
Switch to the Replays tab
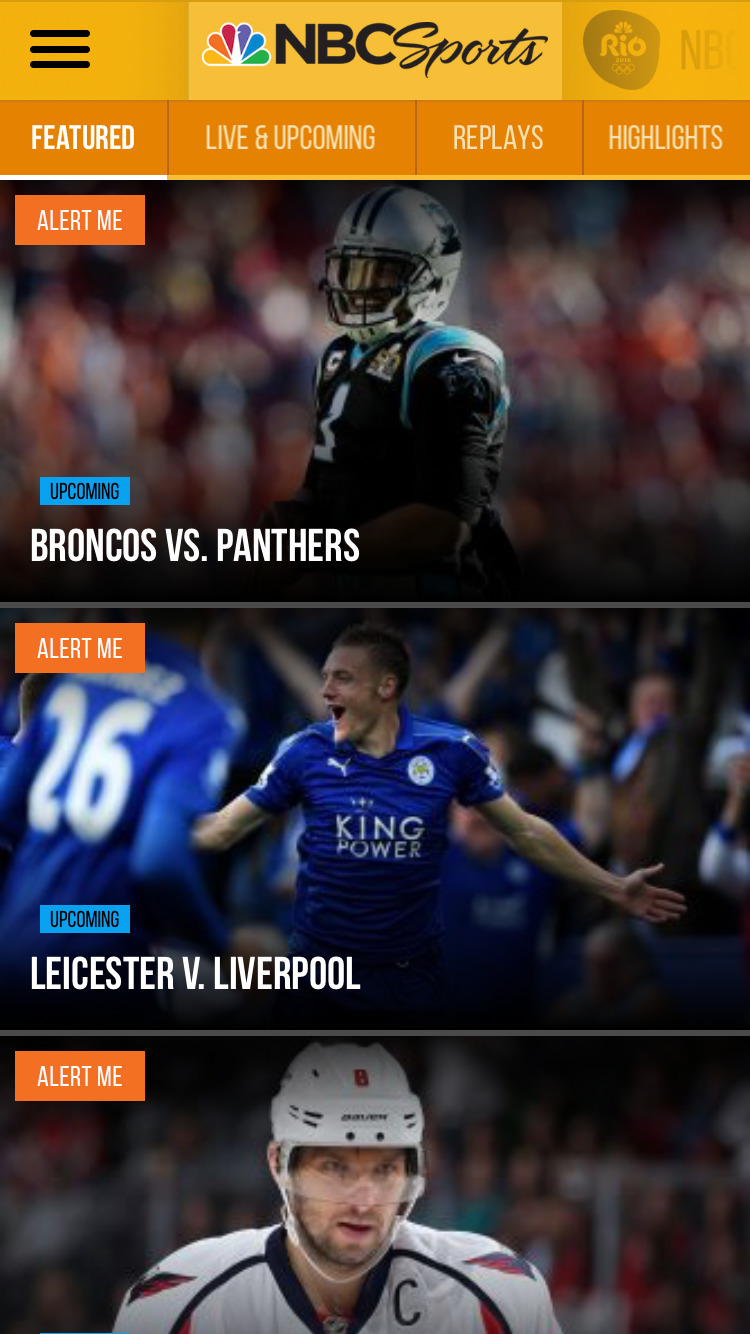tap(498, 138)
